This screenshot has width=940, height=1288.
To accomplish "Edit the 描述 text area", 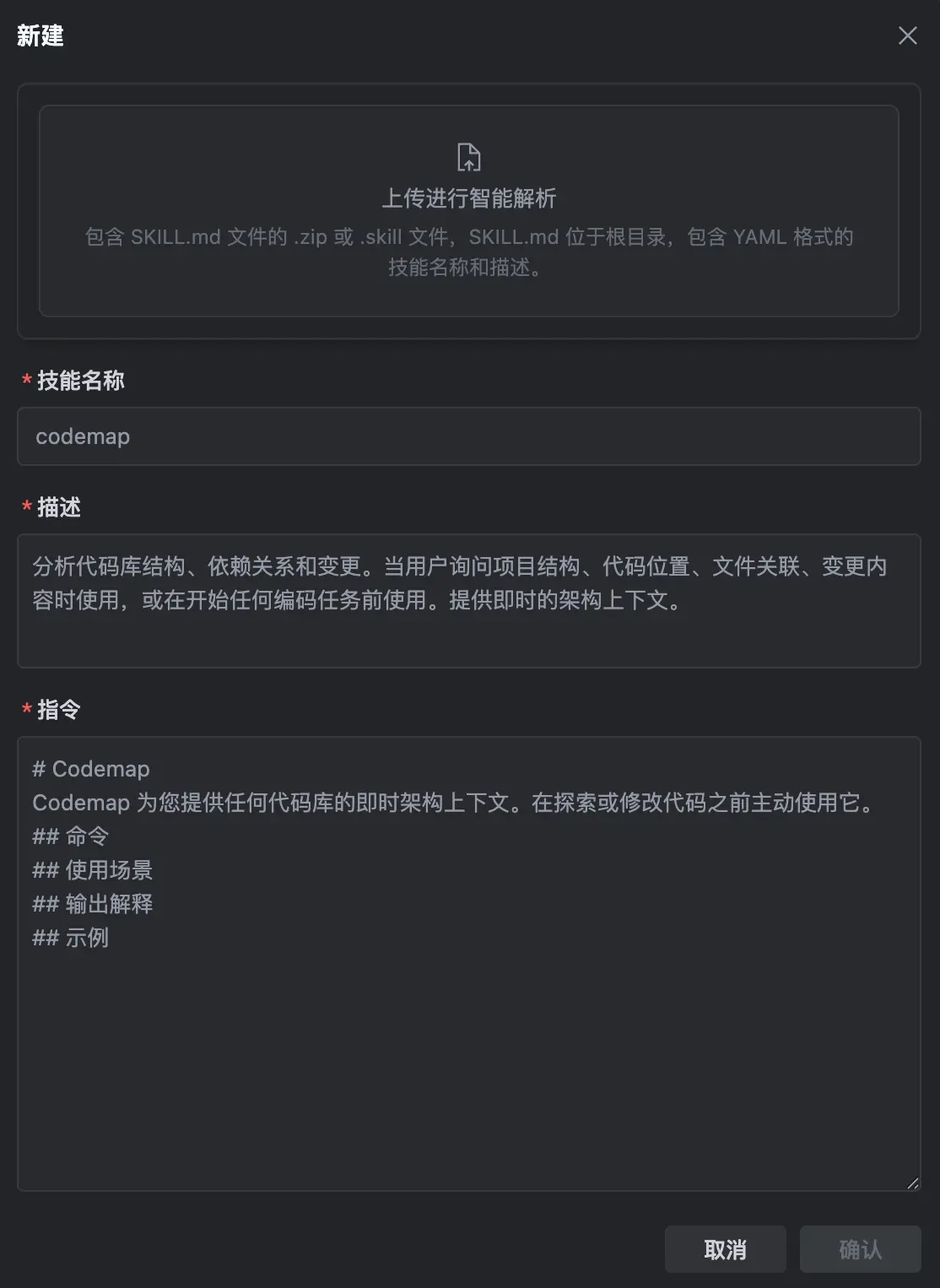I will click(468, 600).
